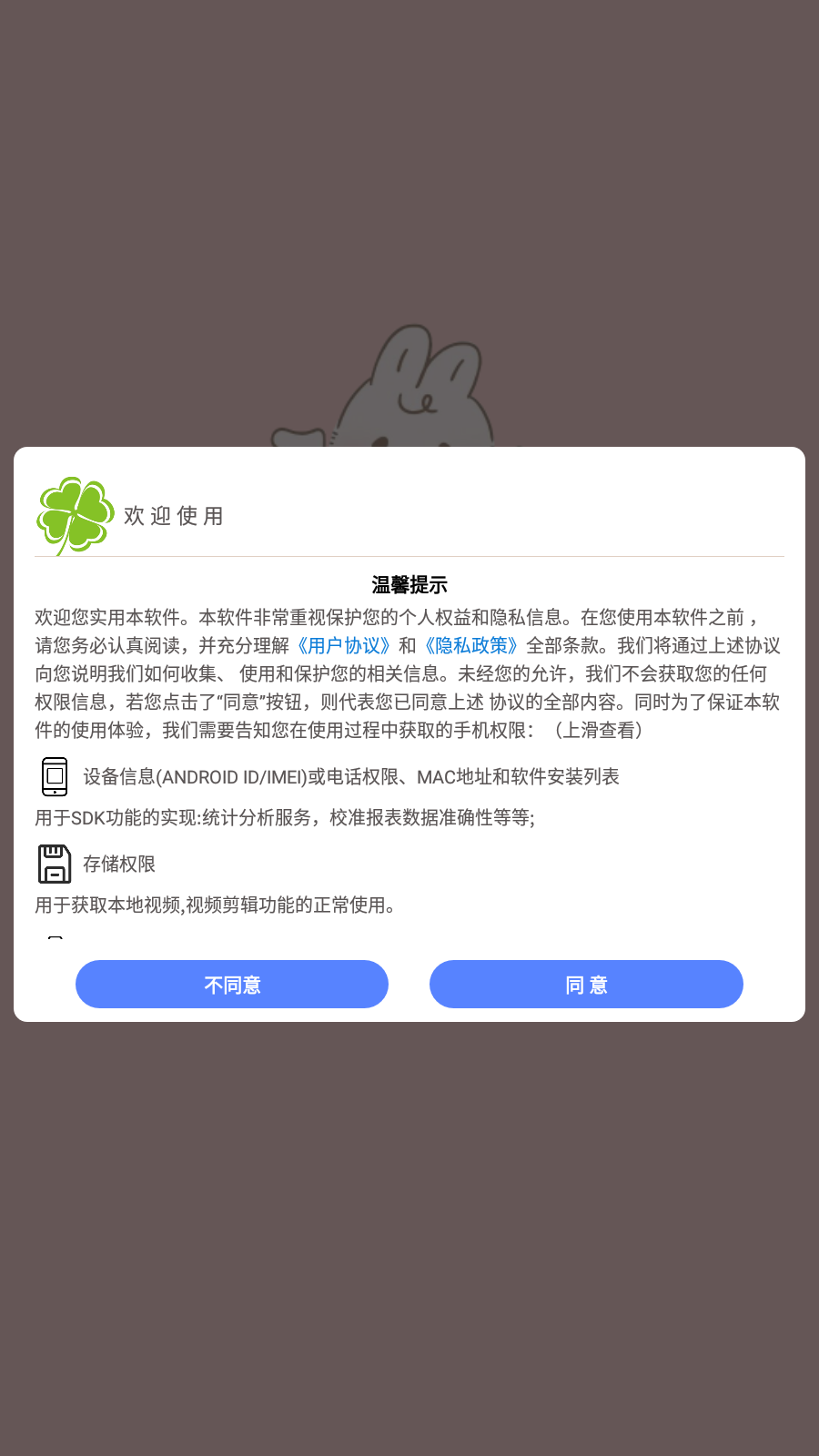
Task: Open the 《隐私政策》 link
Action: (471, 645)
